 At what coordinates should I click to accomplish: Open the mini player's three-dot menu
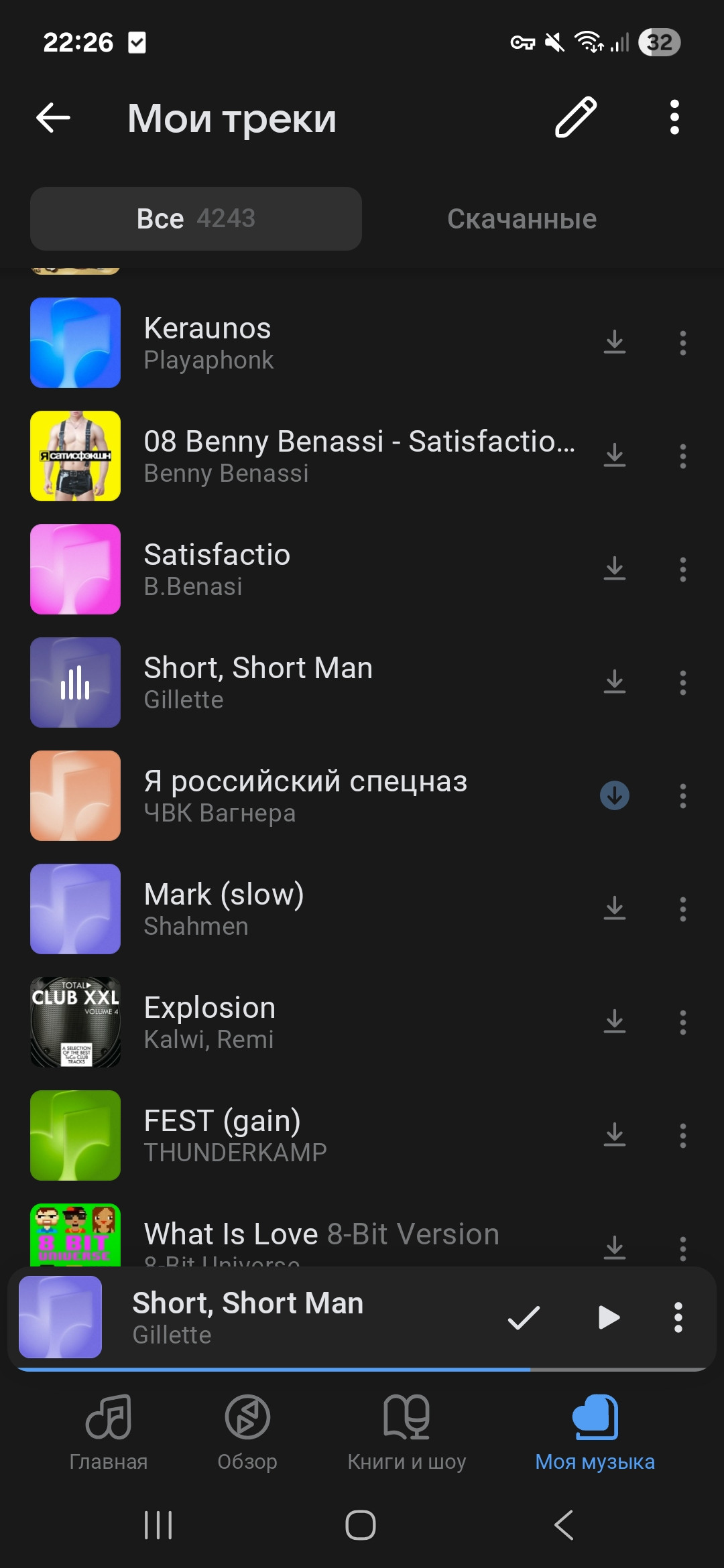coord(678,1317)
